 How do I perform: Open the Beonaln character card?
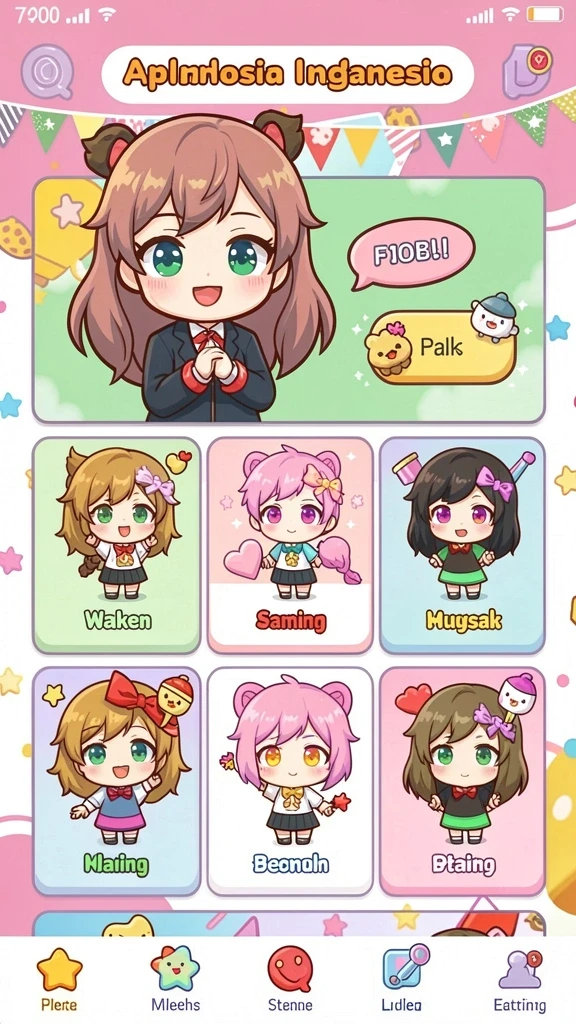point(290,781)
